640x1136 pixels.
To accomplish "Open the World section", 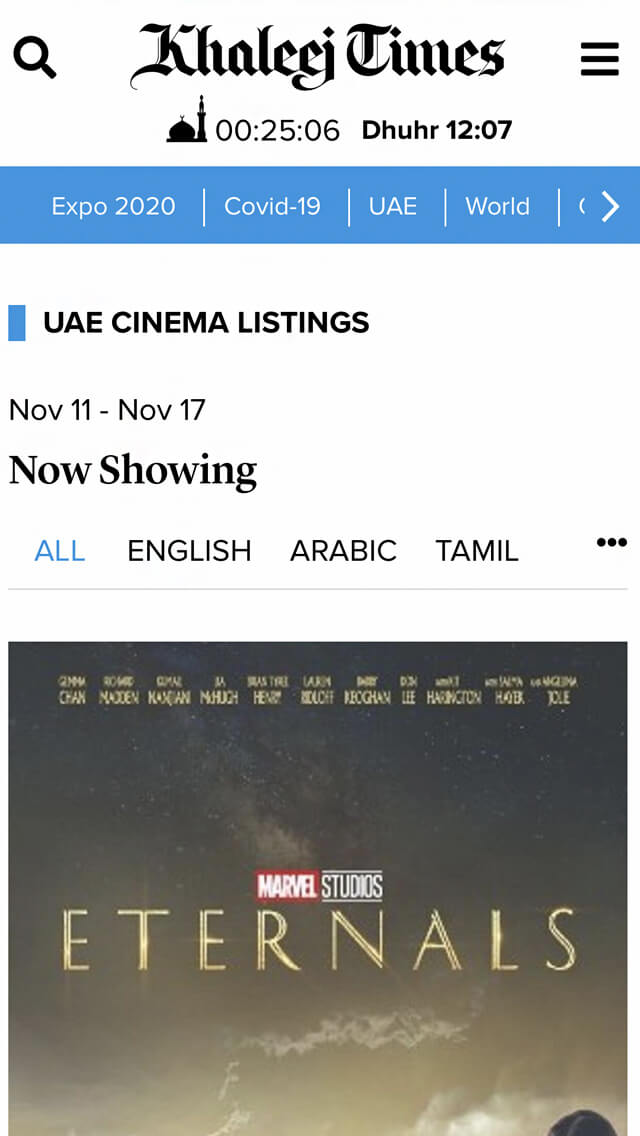I will coord(497,206).
